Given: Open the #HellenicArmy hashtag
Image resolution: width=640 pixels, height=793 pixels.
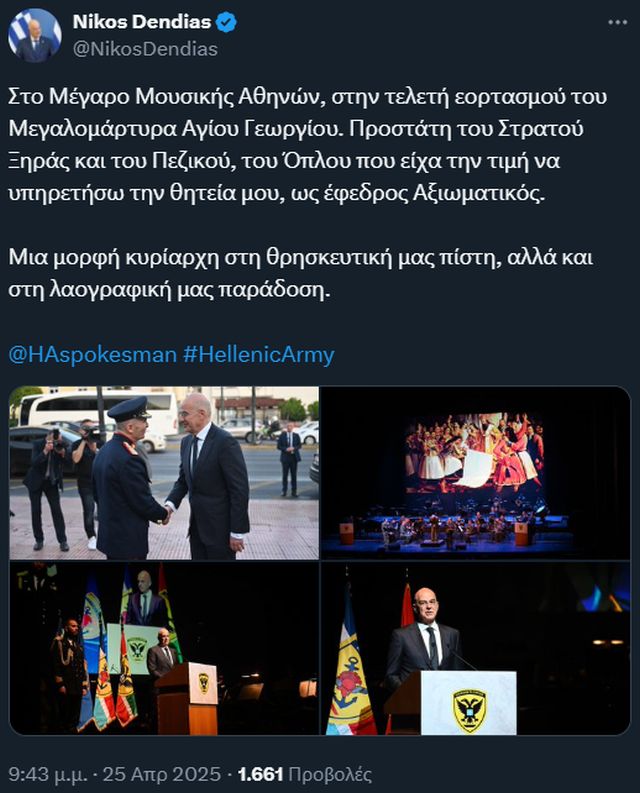Looking at the screenshot, I should [x=259, y=354].
